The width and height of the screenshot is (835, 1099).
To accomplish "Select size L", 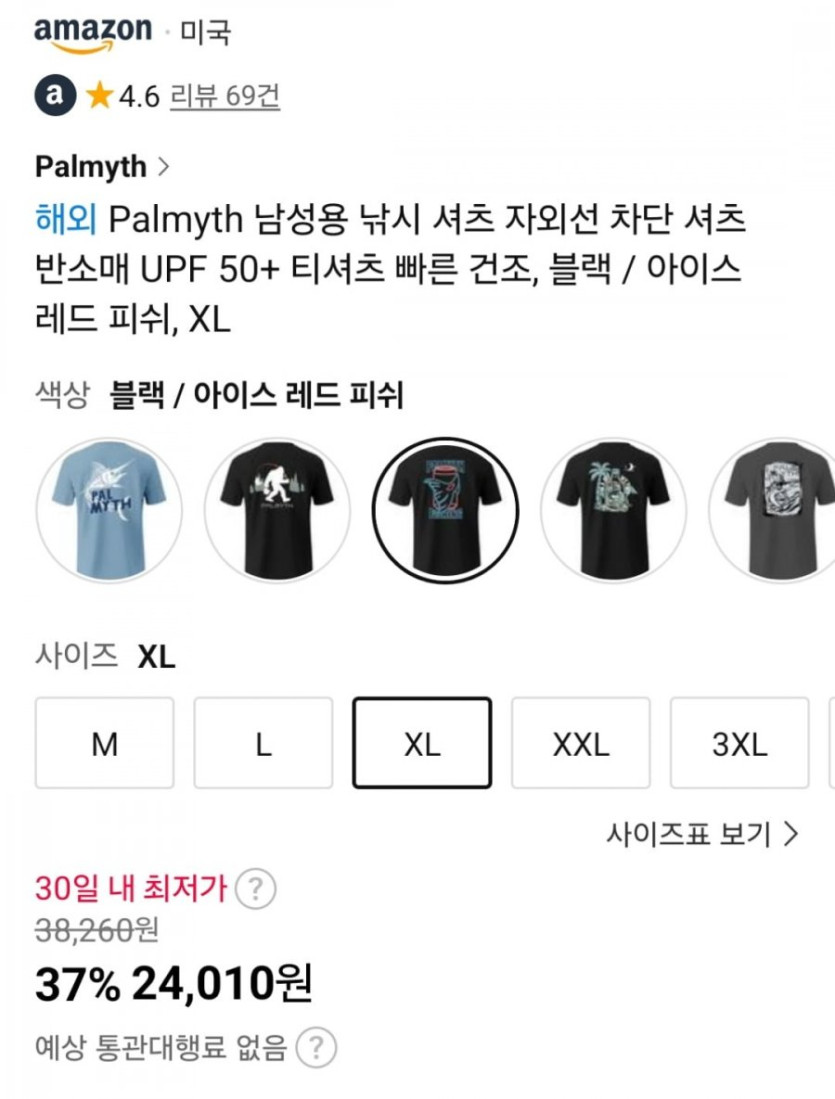I will 263,744.
